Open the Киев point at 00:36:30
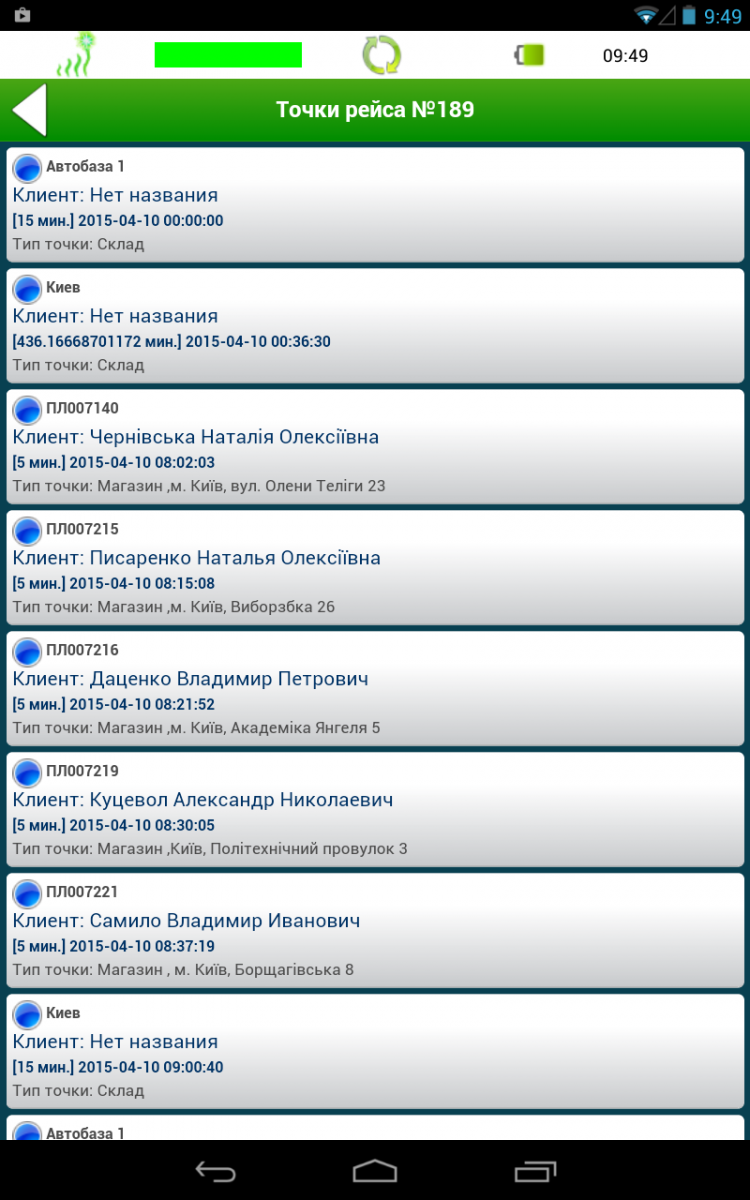The image size is (750, 1200). point(375,326)
